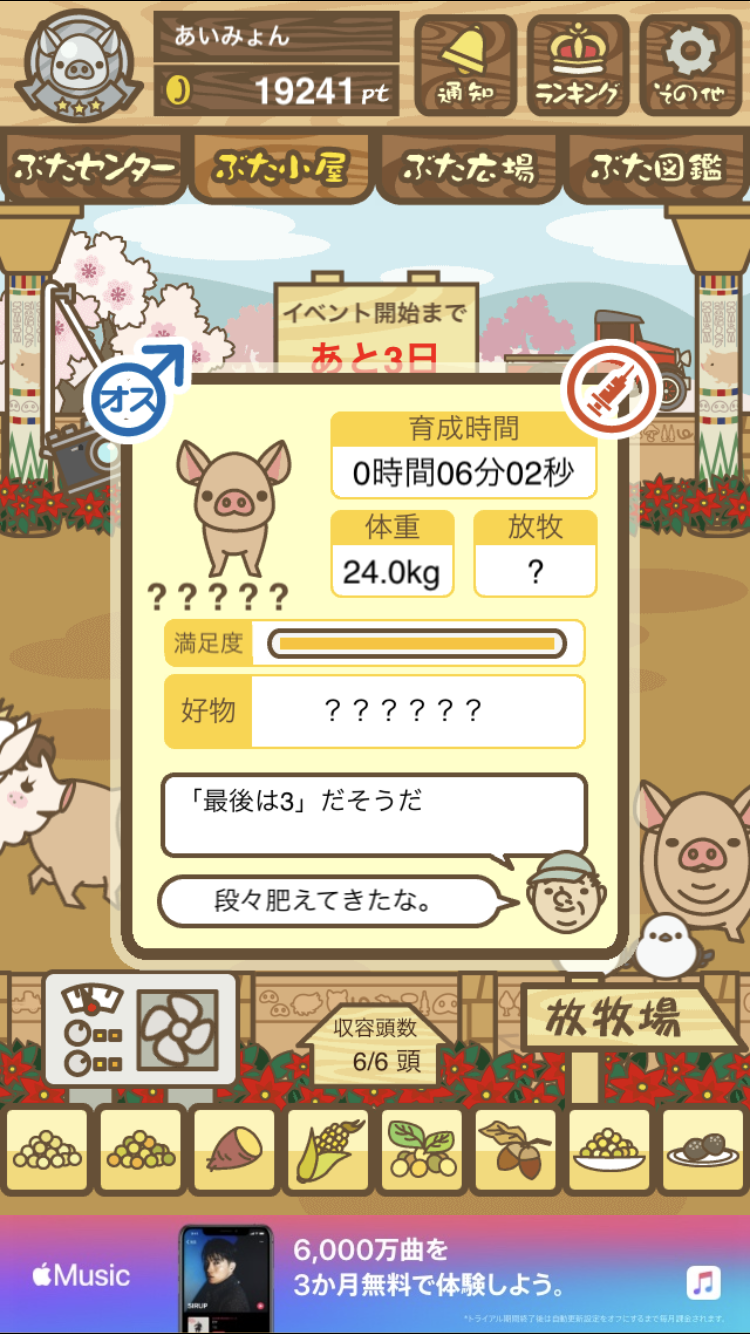Switch to ぶた広場 tab
The width and height of the screenshot is (750, 1334).
coord(468,168)
